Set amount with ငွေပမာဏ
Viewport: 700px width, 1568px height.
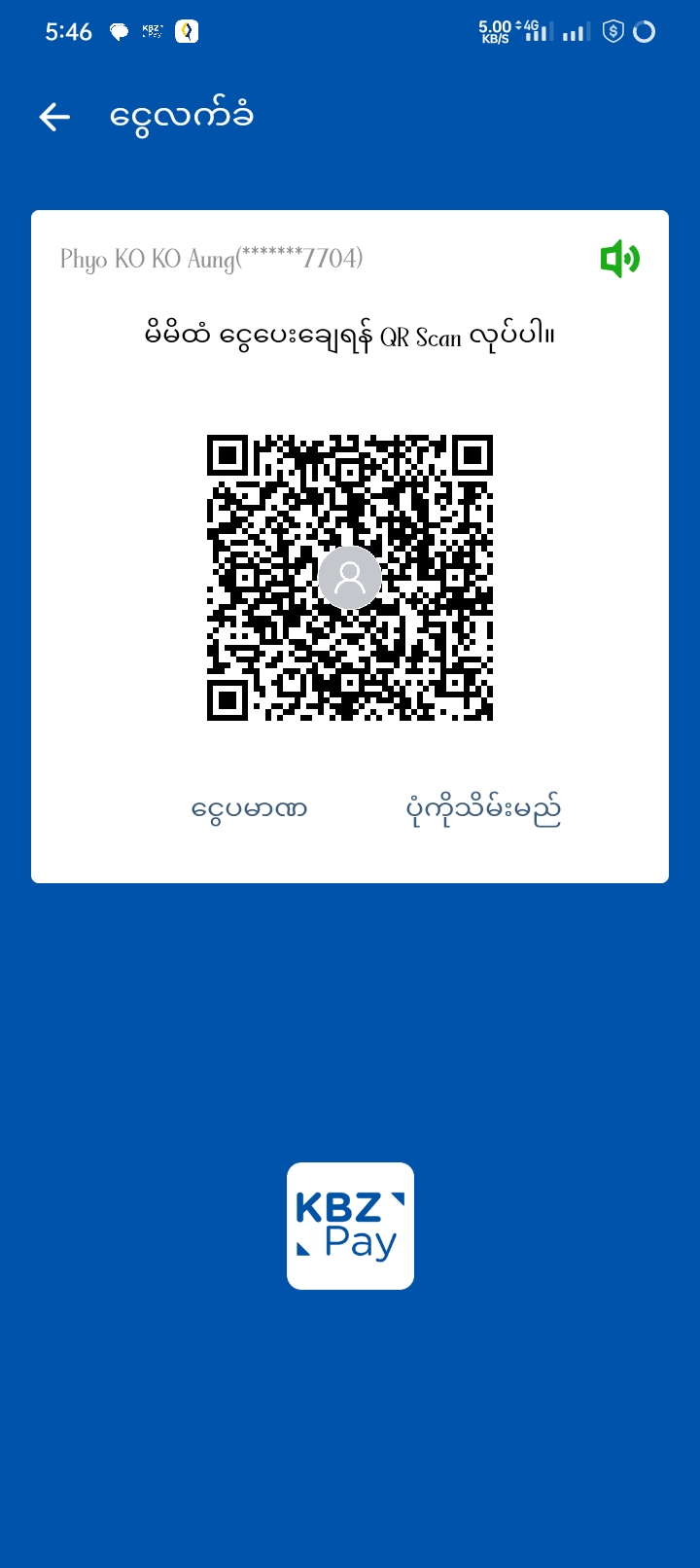click(249, 808)
